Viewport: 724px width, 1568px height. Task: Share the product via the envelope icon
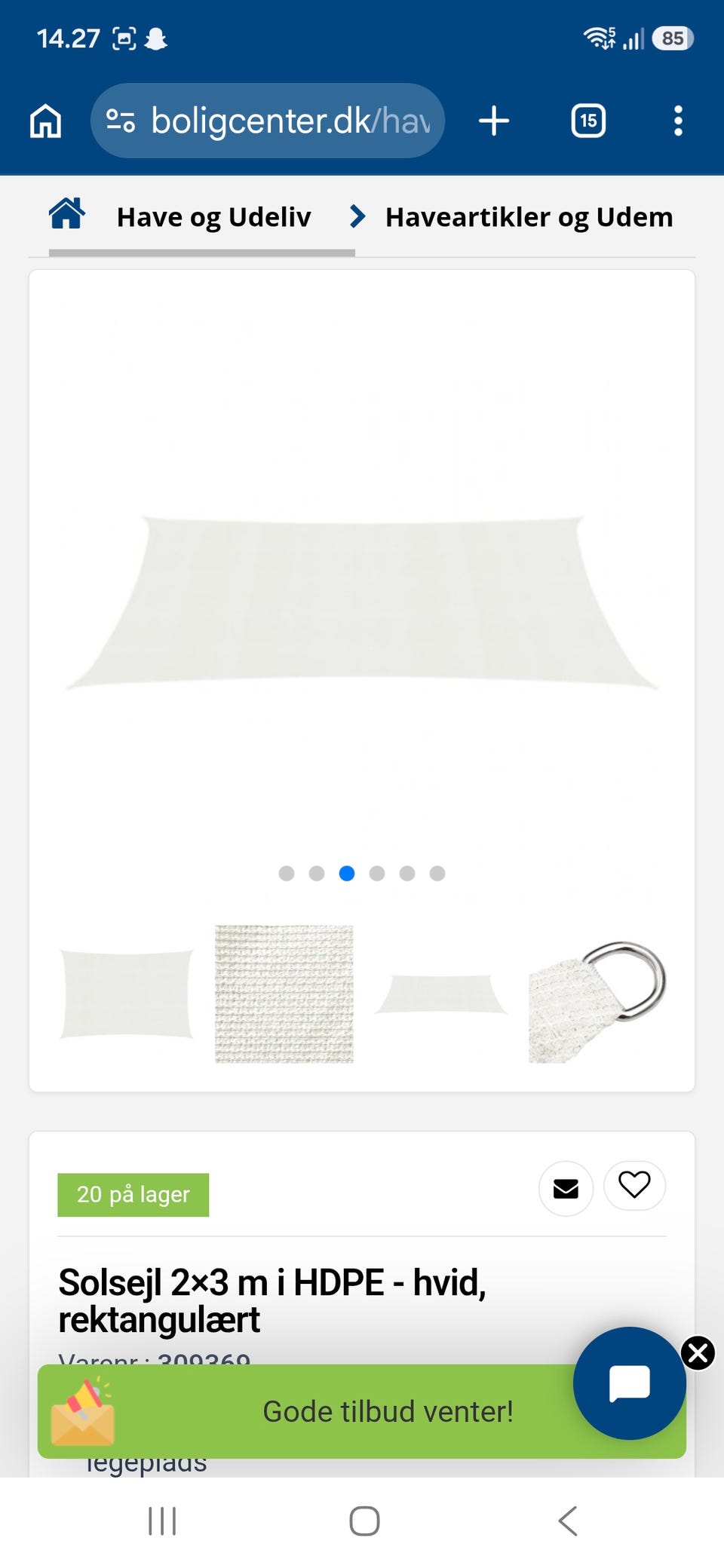click(x=566, y=1188)
